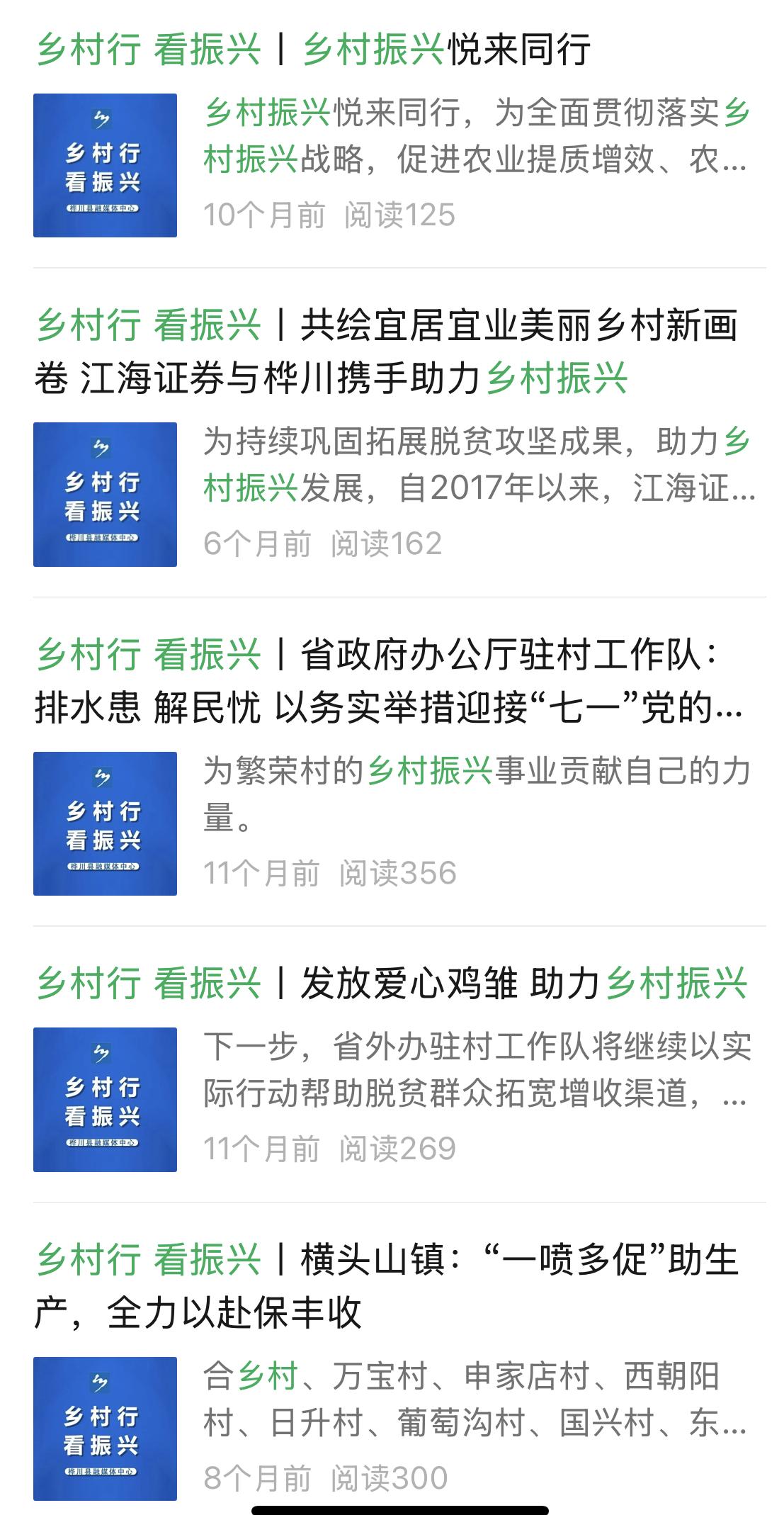Open the article about 横头山镇“一喷多促”

pos(387,1285)
